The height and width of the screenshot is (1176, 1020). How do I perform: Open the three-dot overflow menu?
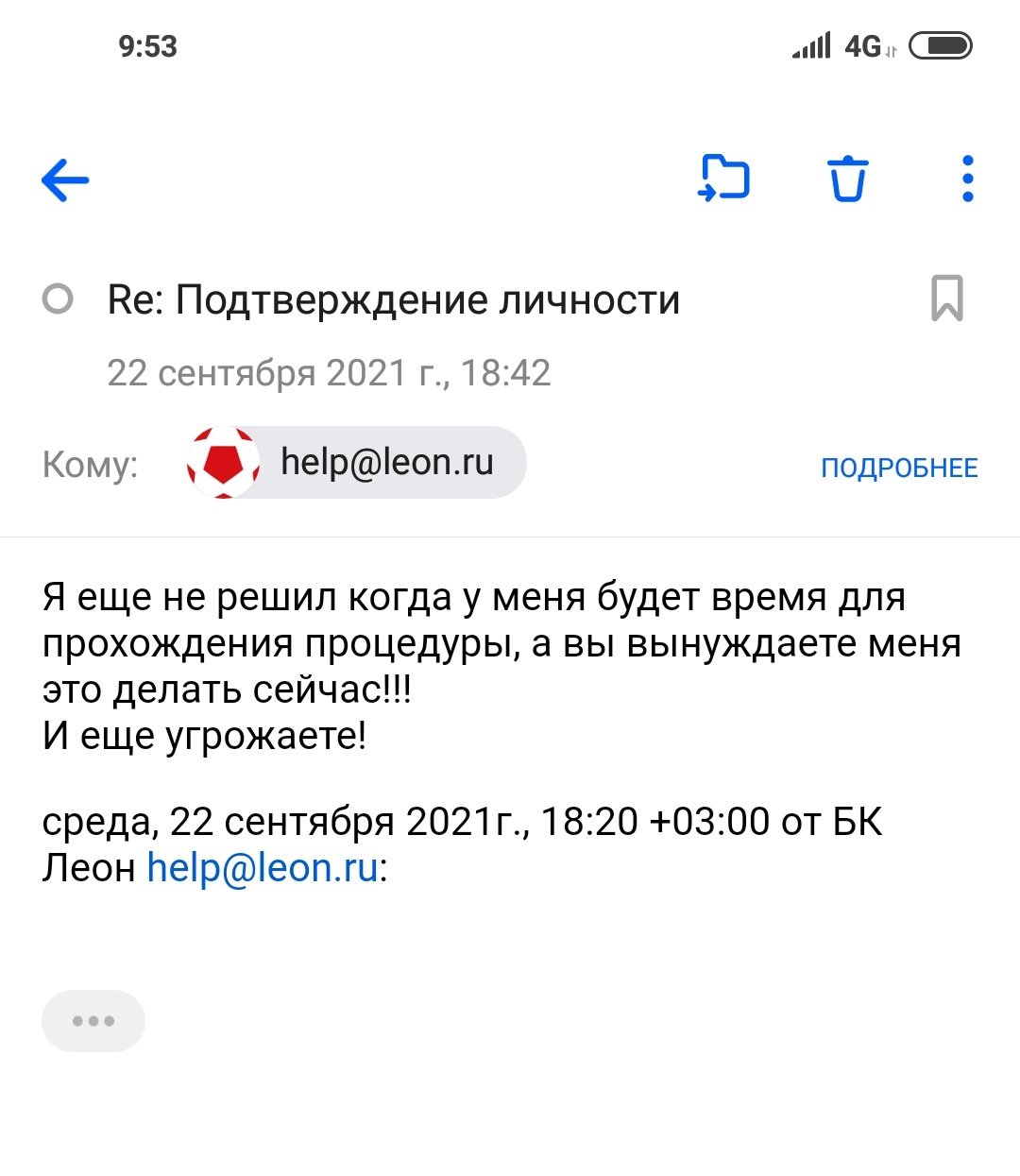tap(967, 179)
